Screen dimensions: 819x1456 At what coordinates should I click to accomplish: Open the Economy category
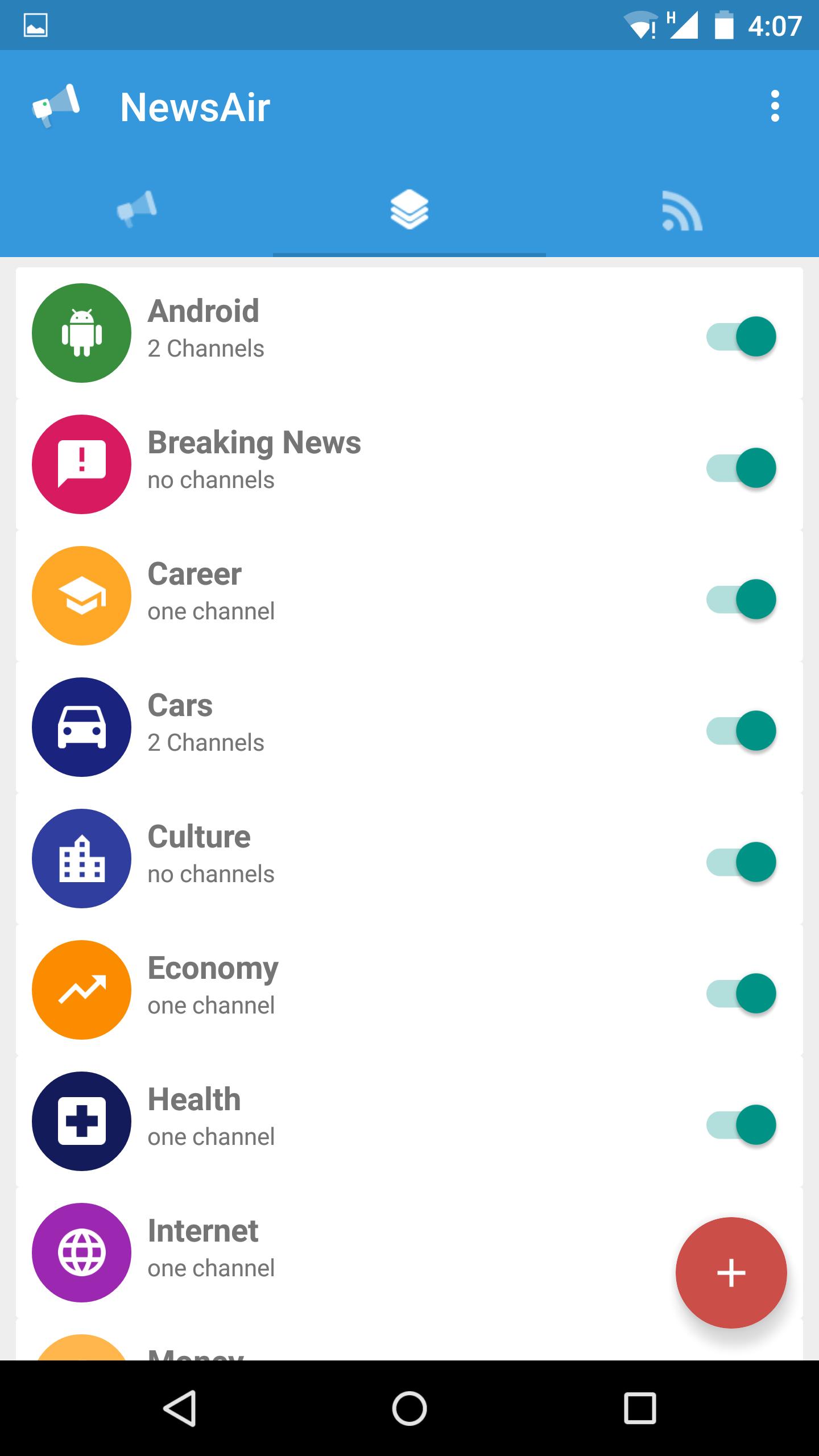click(x=341, y=990)
